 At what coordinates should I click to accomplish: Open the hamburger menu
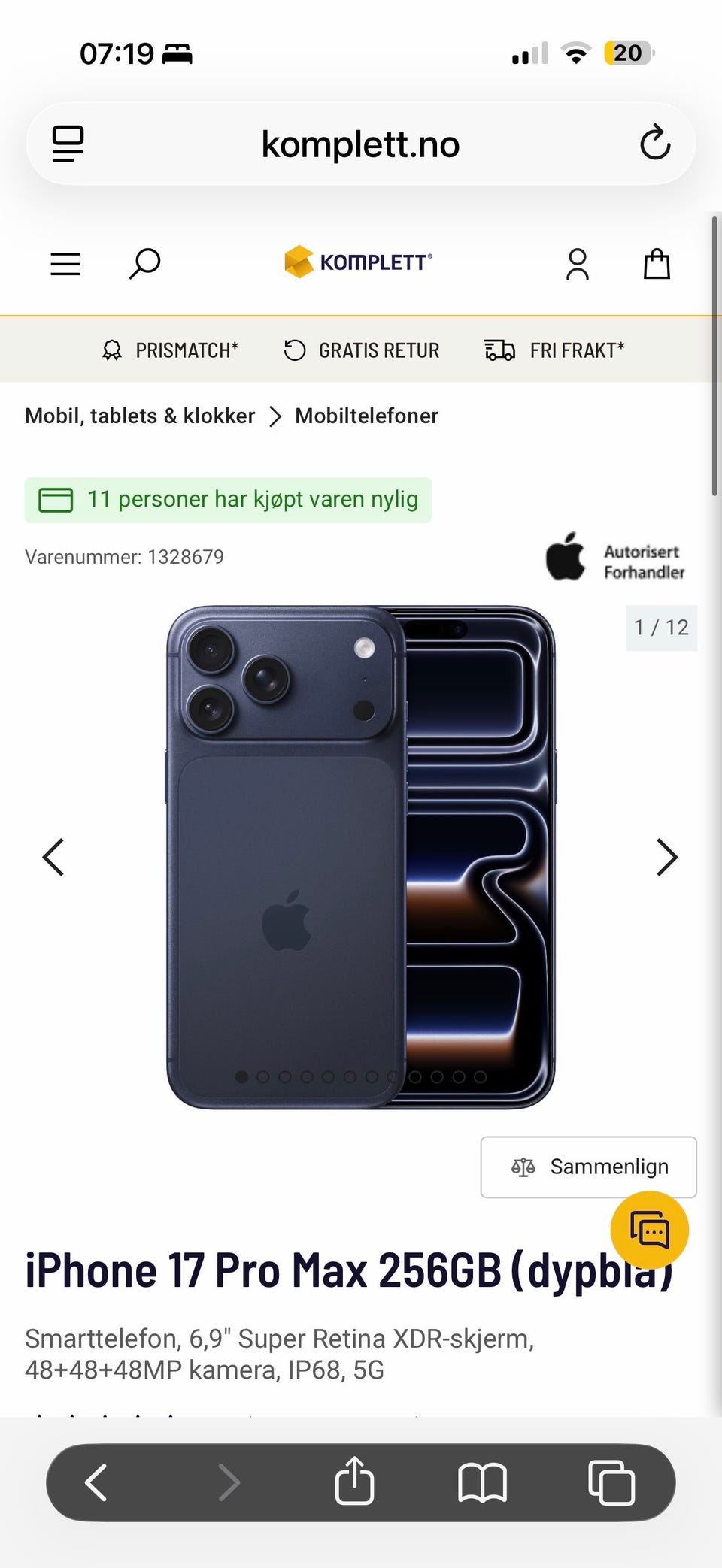tap(65, 264)
